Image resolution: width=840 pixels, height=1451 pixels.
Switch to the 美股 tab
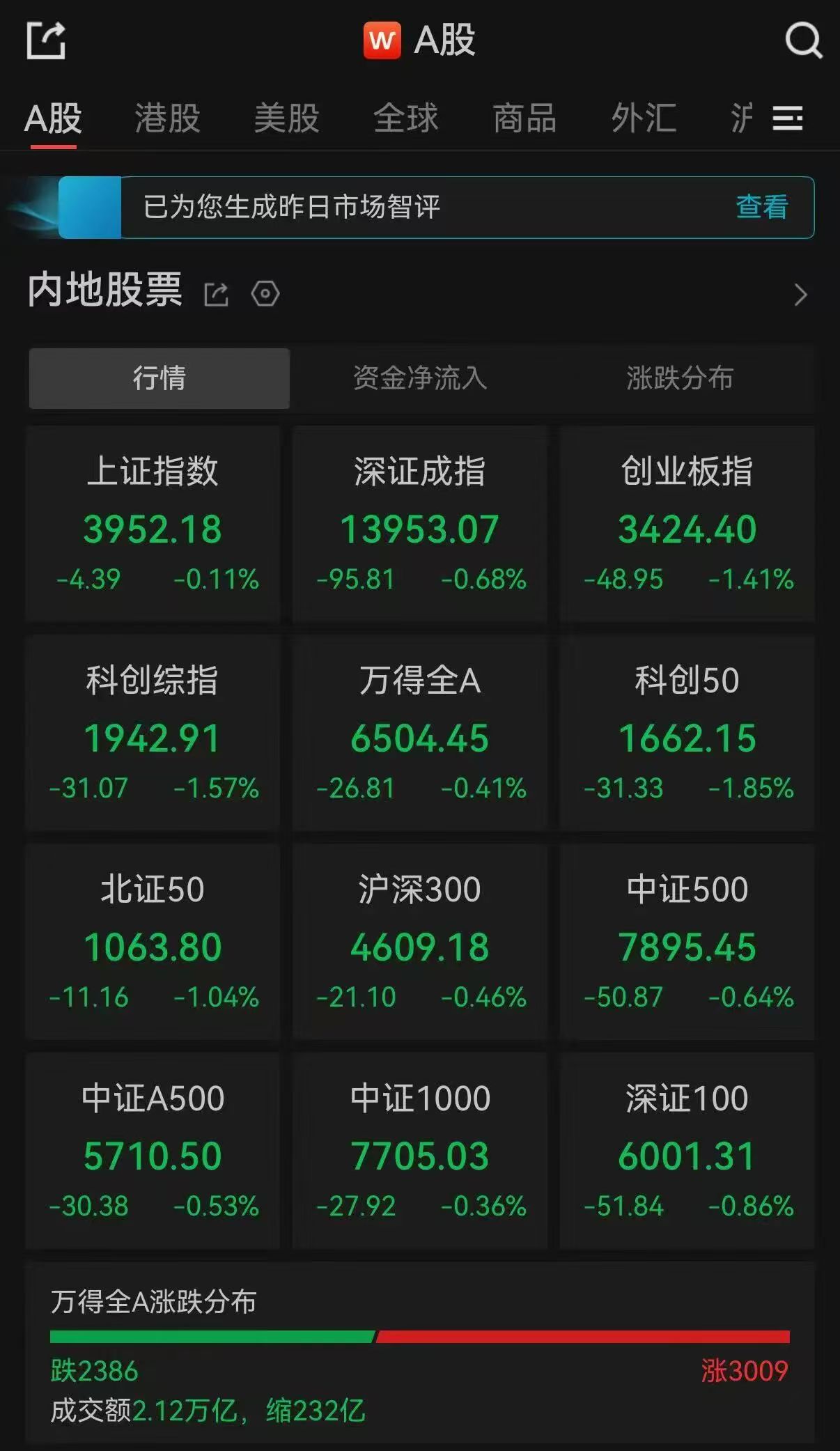pyautogui.click(x=286, y=118)
